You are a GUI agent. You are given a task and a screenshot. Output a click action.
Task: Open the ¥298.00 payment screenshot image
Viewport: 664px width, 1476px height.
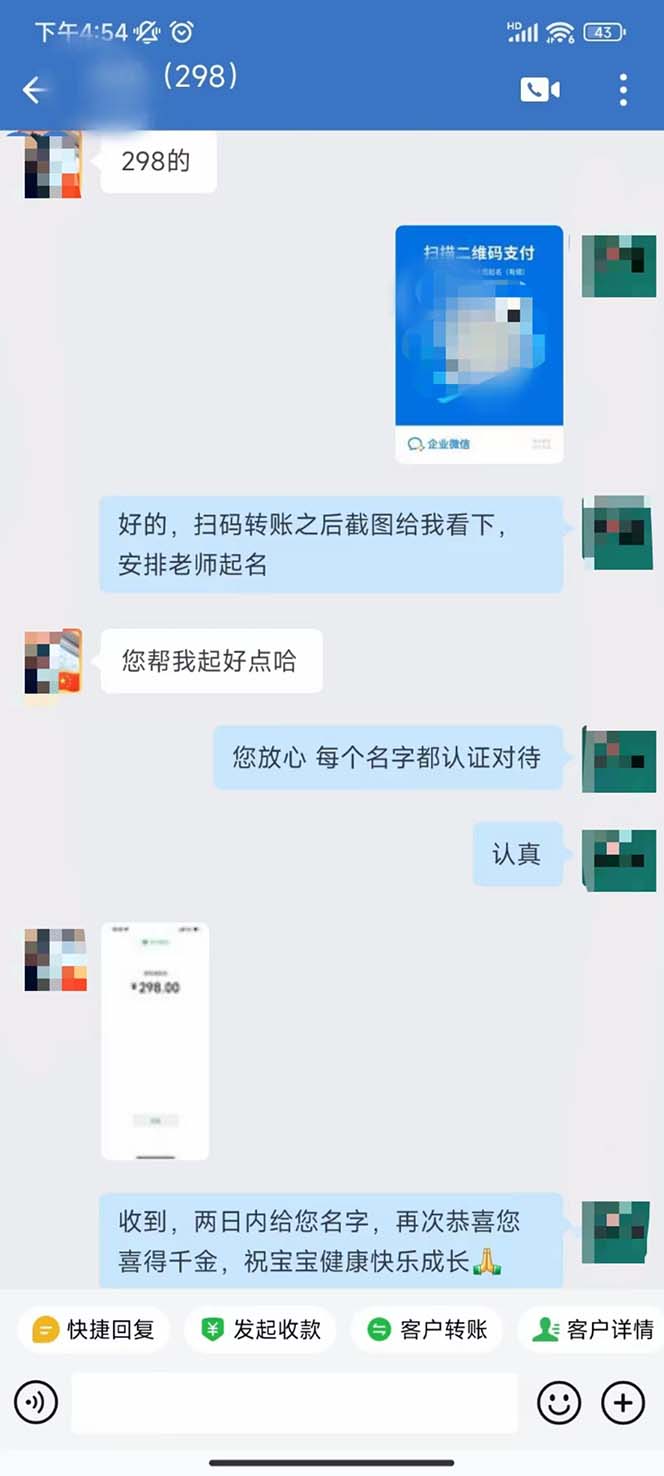pyautogui.click(x=155, y=1041)
